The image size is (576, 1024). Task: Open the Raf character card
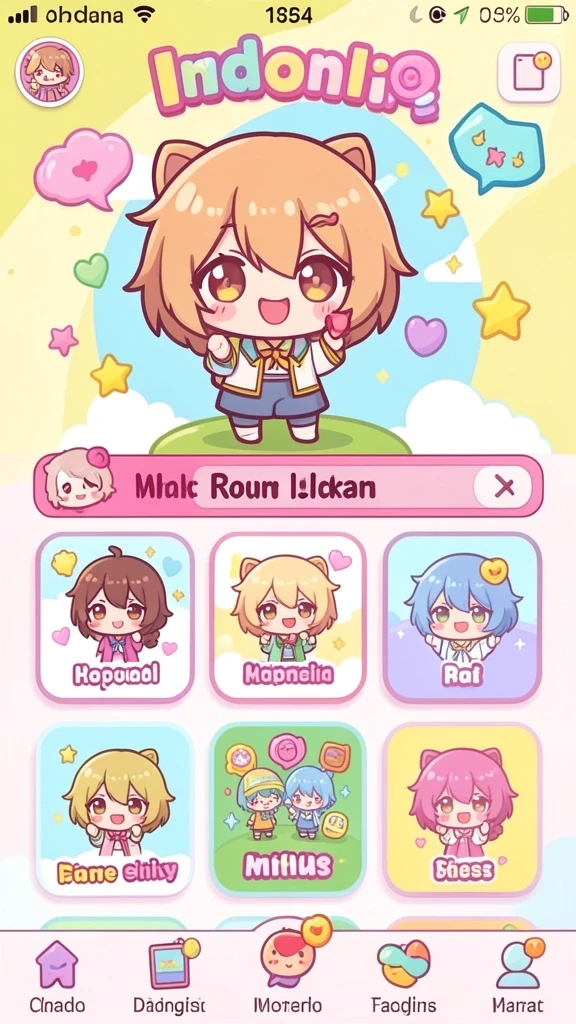tap(462, 617)
